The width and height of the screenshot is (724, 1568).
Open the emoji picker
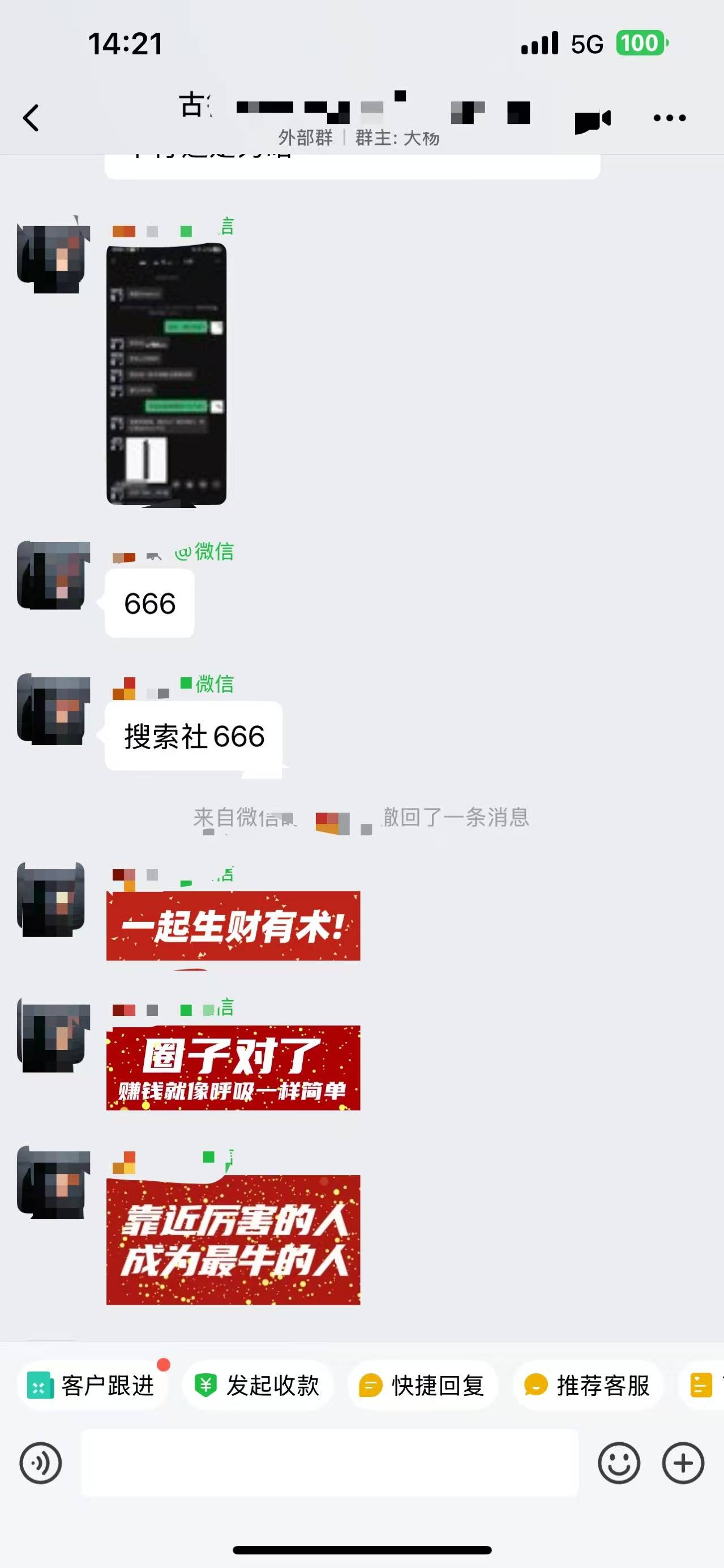tap(619, 1463)
